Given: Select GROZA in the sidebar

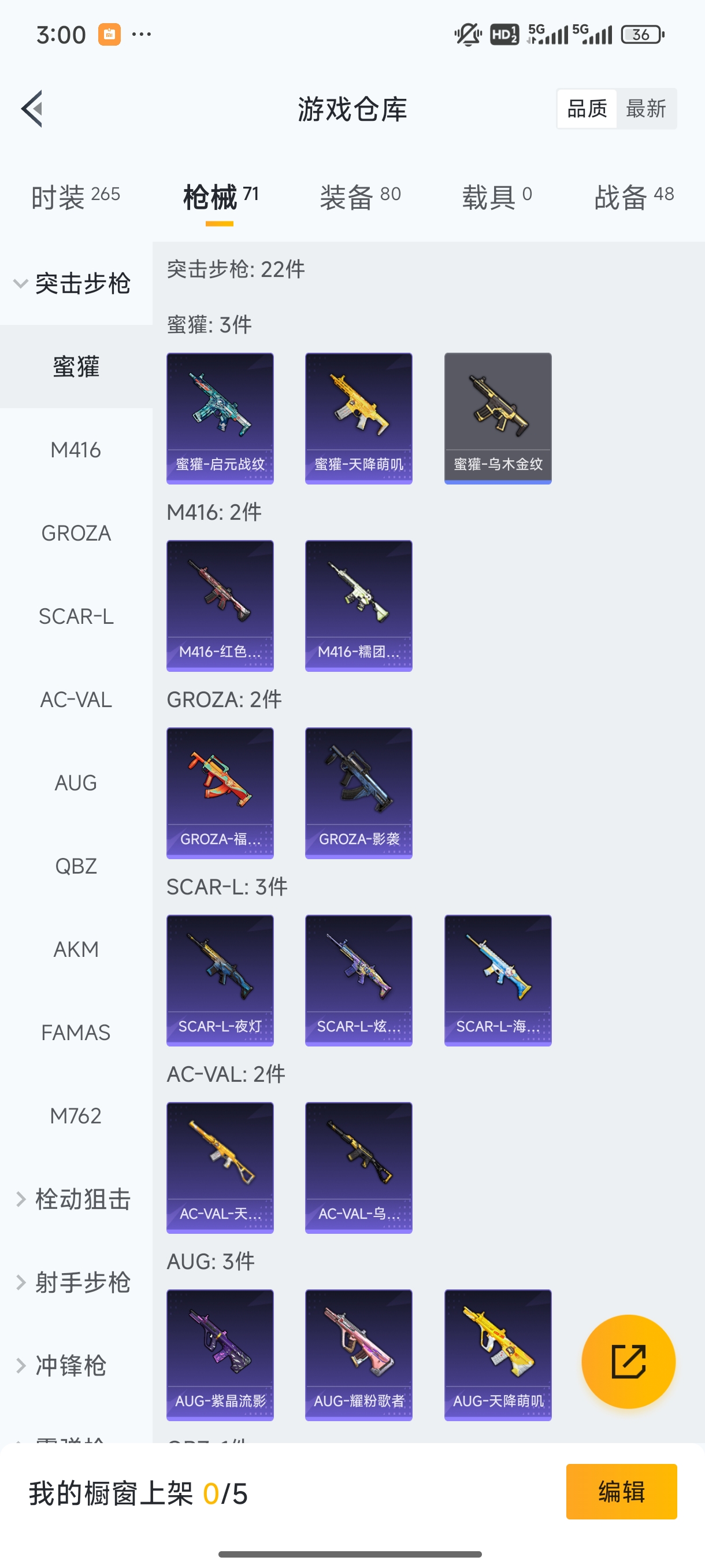Looking at the screenshot, I should click(x=76, y=533).
